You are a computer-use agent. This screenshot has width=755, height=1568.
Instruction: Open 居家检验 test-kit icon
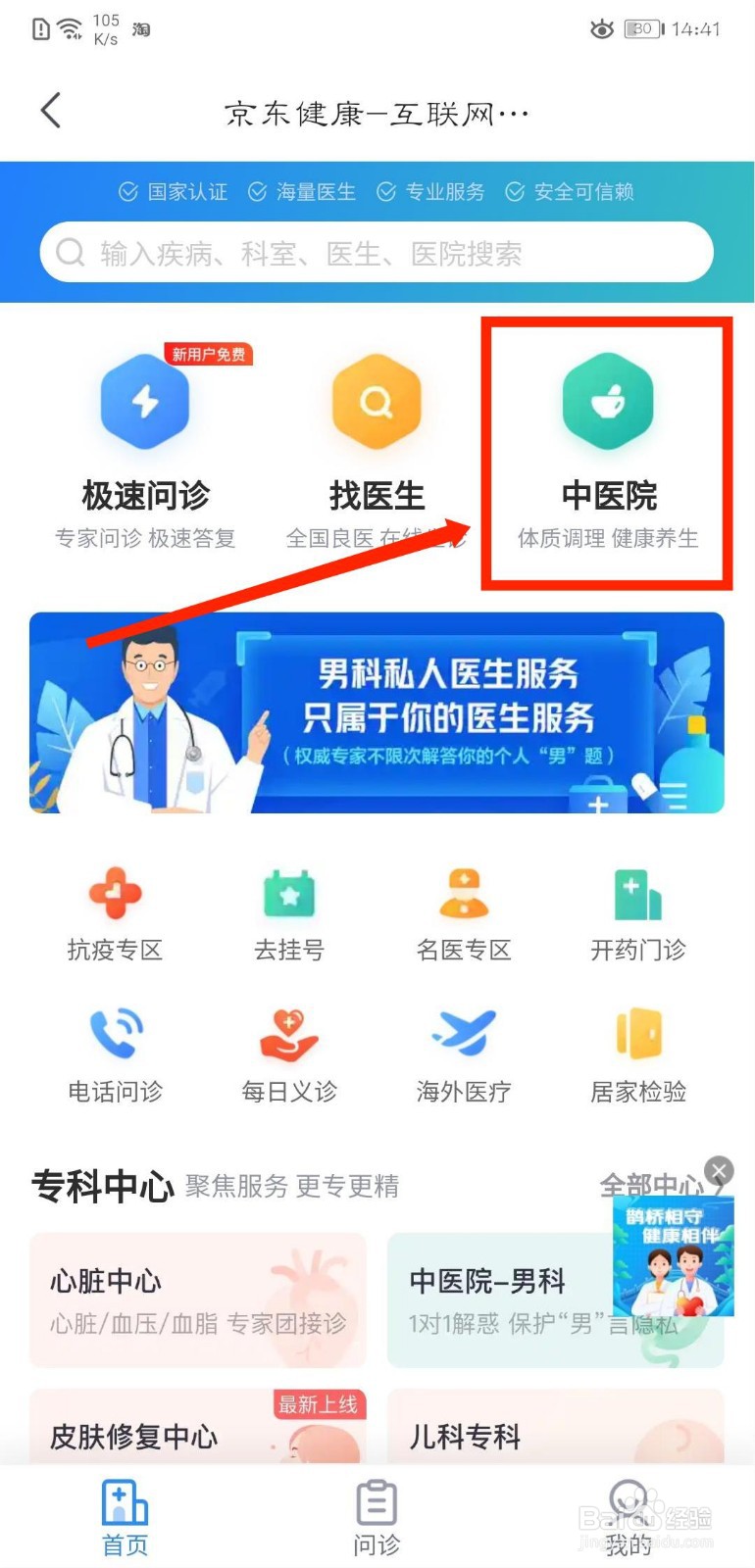(x=636, y=1034)
